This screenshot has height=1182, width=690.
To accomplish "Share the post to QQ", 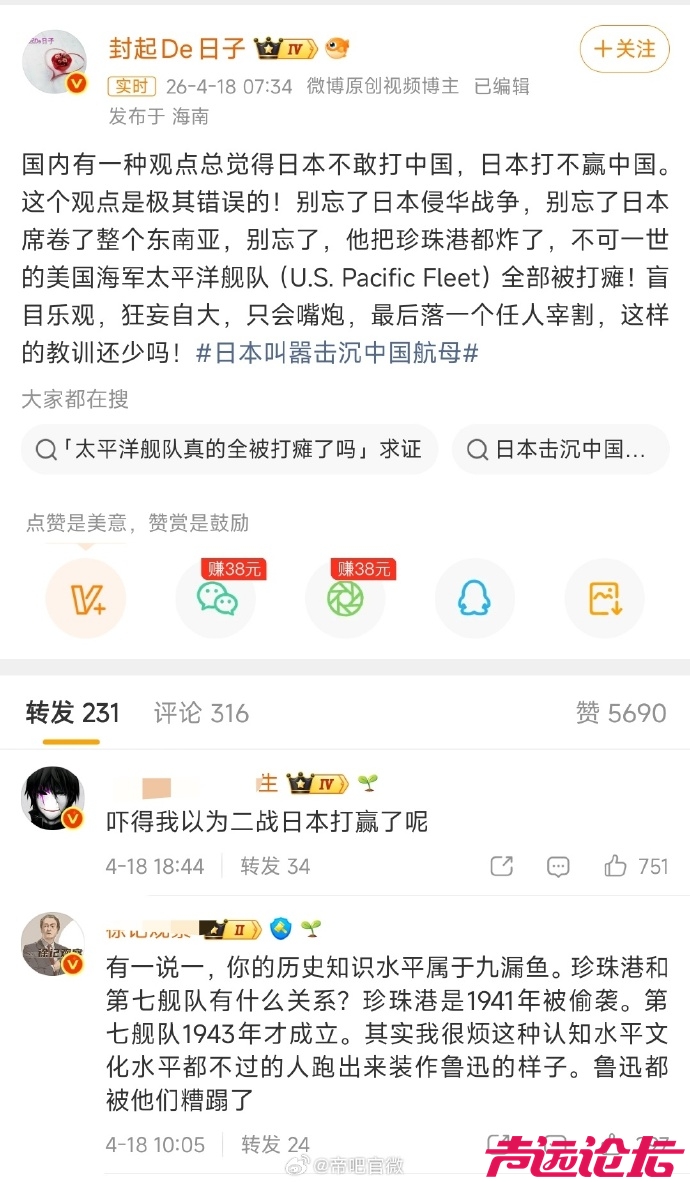I will tap(474, 598).
